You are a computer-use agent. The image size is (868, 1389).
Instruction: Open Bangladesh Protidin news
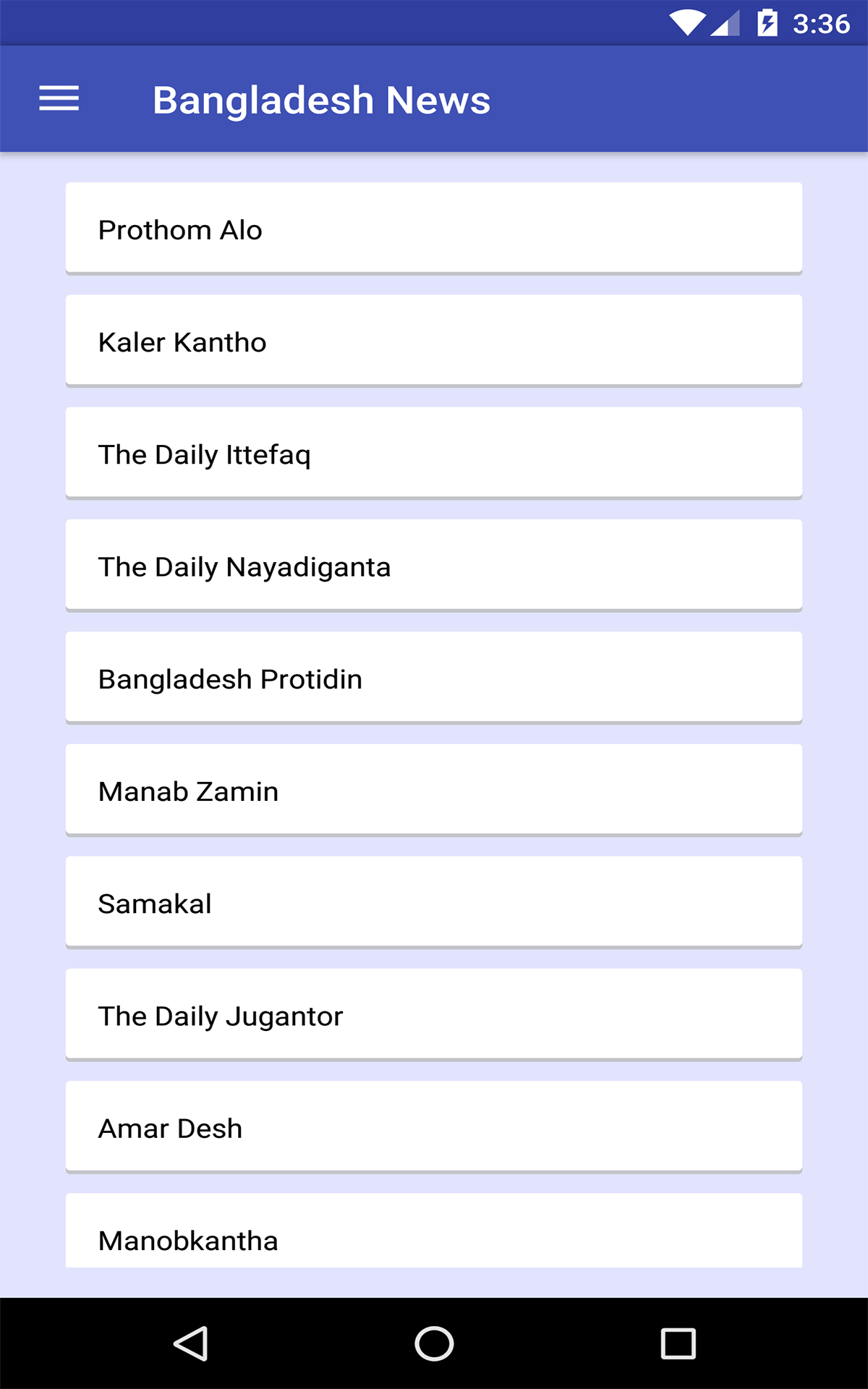[434, 678]
